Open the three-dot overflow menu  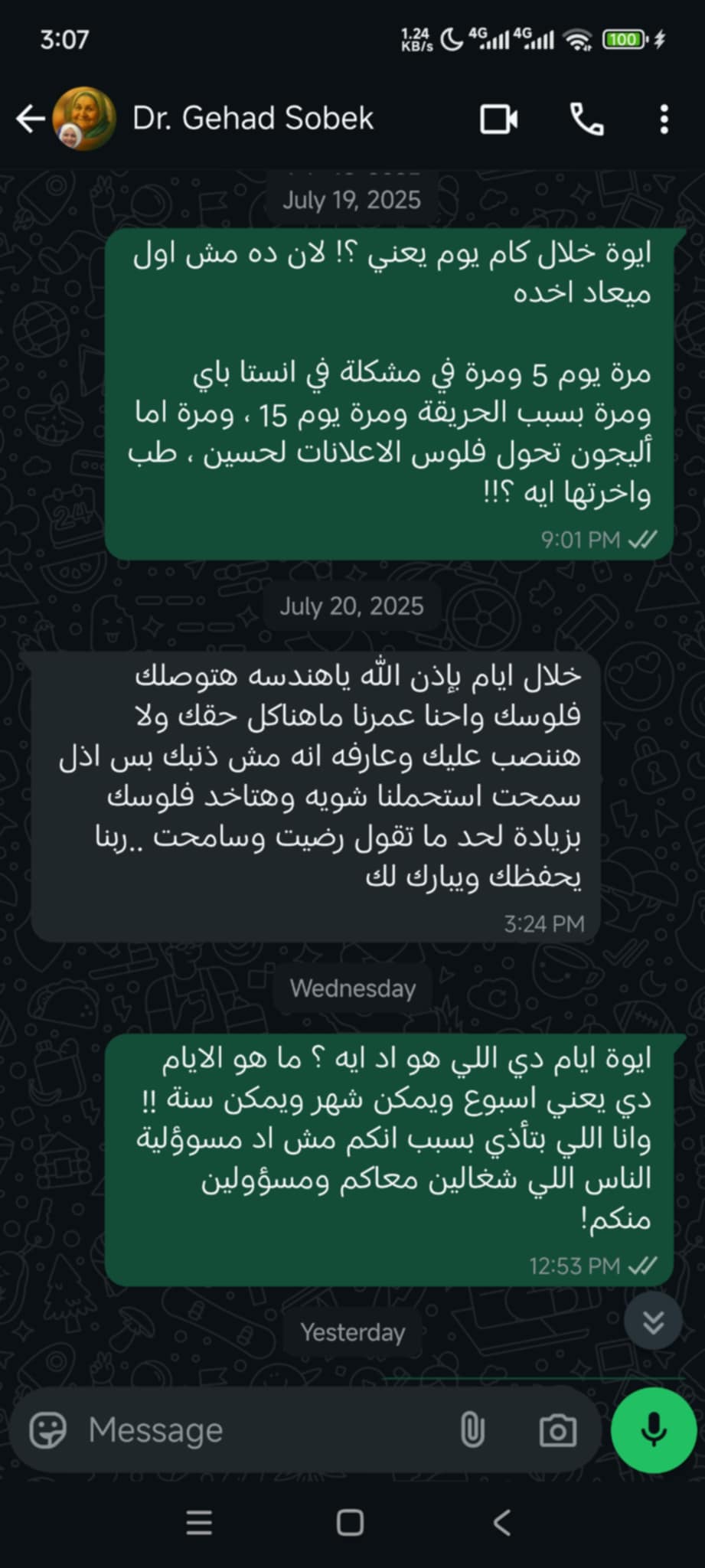[x=664, y=119]
